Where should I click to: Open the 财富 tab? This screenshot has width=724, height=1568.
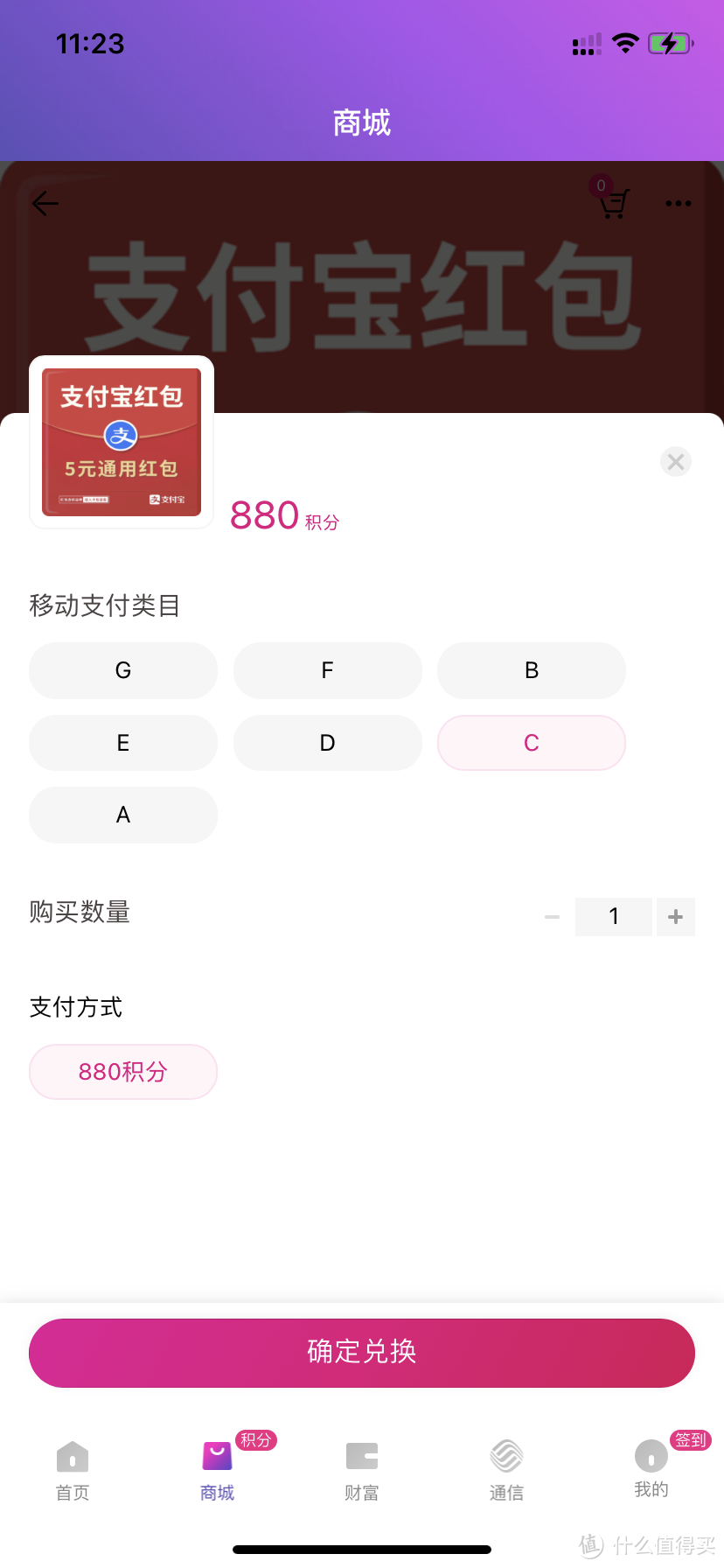362,1470
